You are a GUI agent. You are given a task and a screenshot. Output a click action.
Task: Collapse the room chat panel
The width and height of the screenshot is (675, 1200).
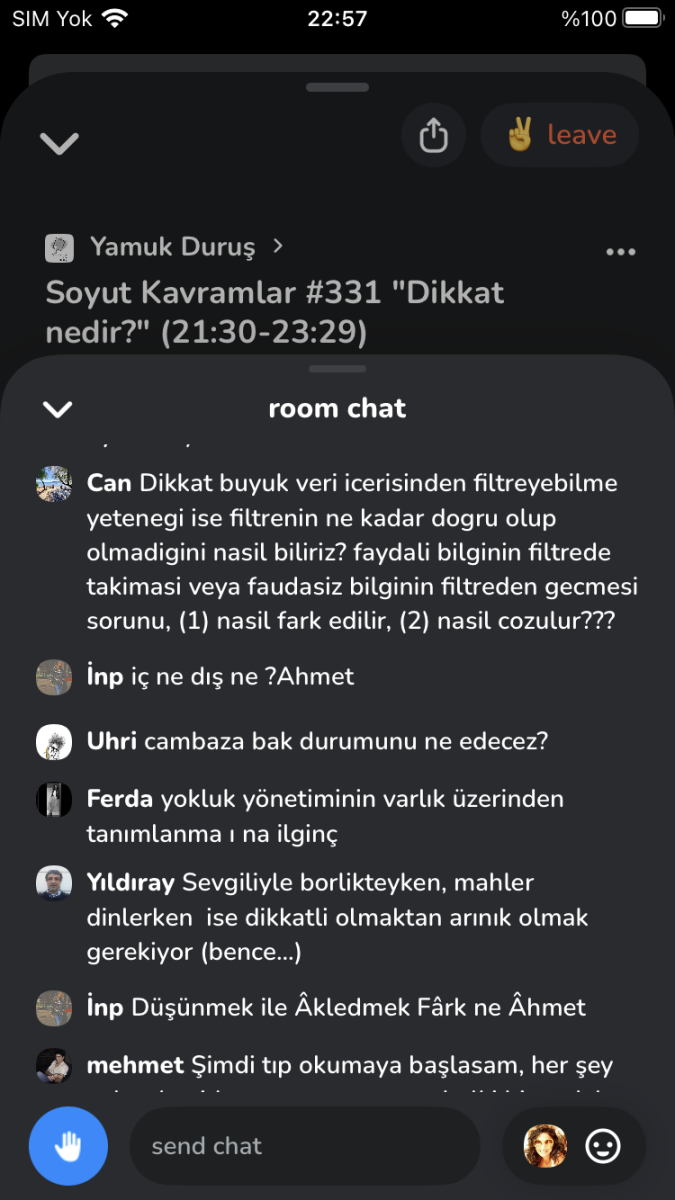pyautogui.click(x=58, y=408)
